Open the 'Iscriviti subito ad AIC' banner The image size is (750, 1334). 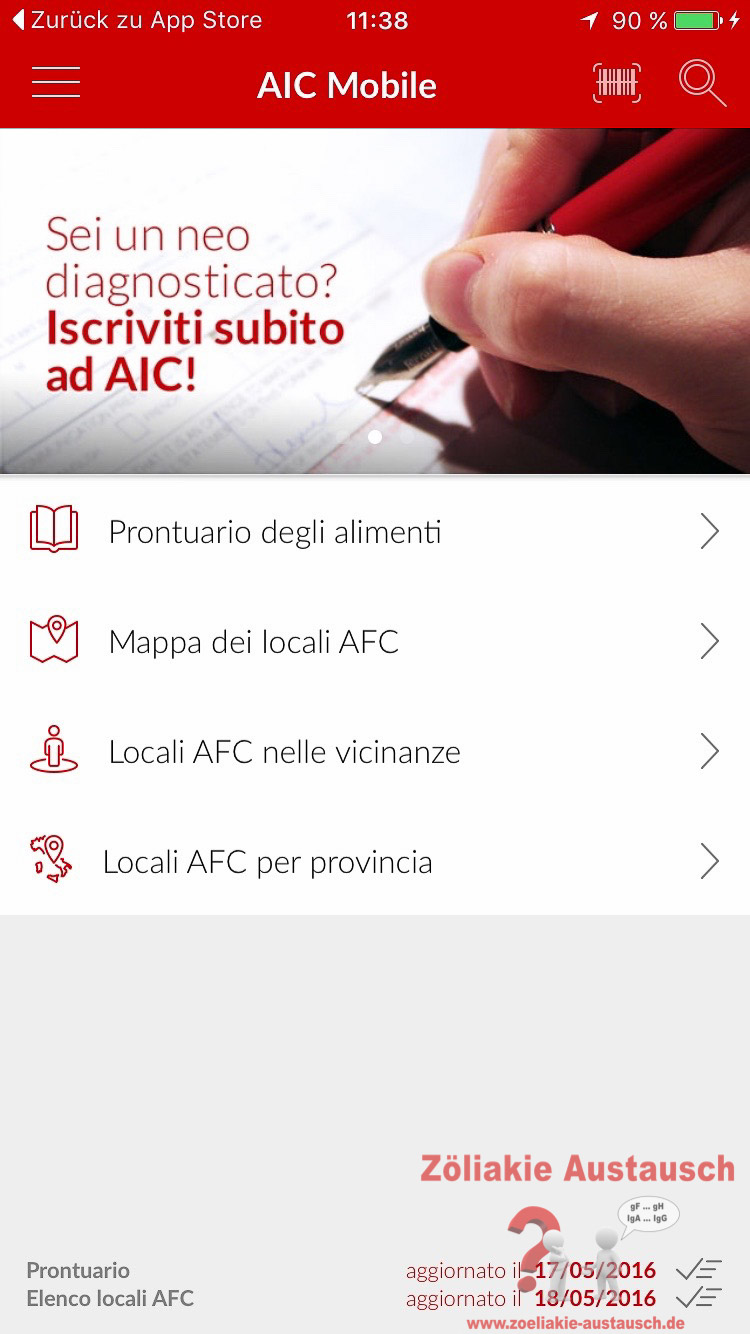[x=375, y=300]
